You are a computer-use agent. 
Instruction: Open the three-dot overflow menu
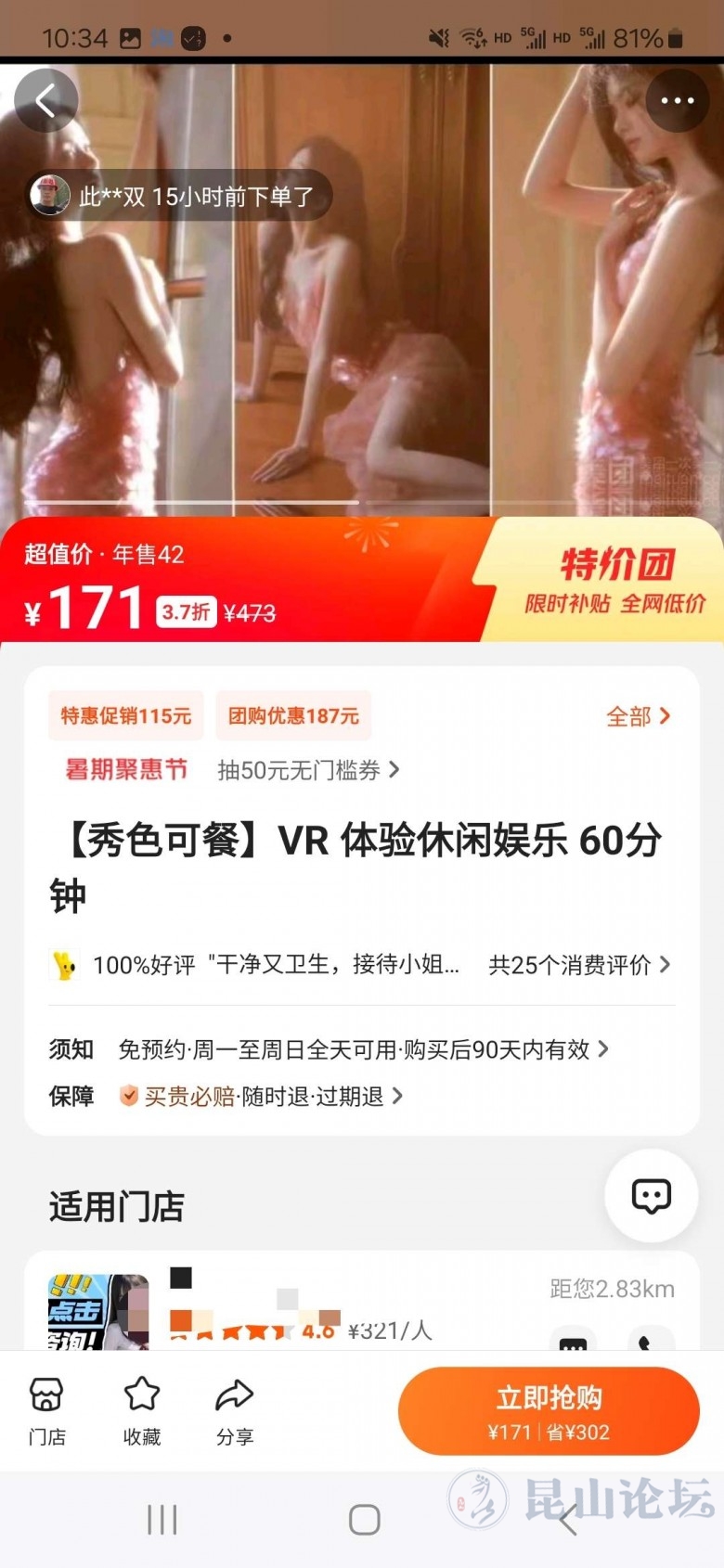677,100
